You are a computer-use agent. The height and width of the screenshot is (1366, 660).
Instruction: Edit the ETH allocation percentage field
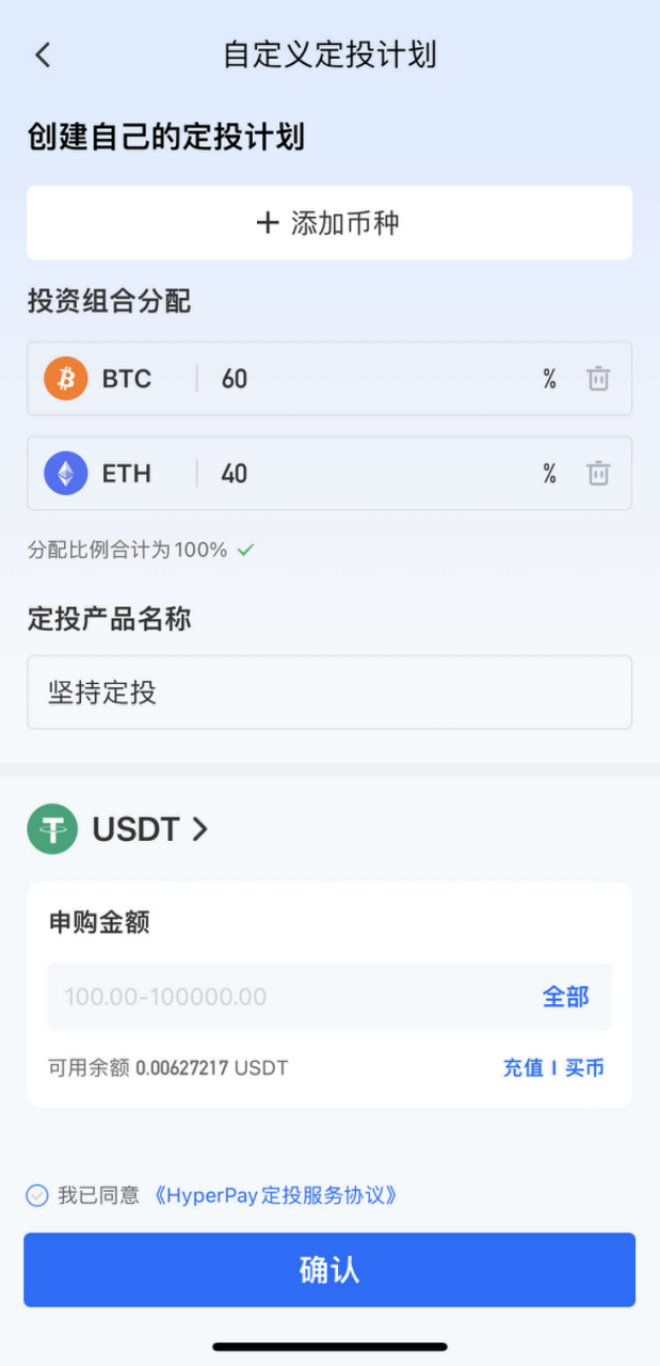tap(370, 473)
